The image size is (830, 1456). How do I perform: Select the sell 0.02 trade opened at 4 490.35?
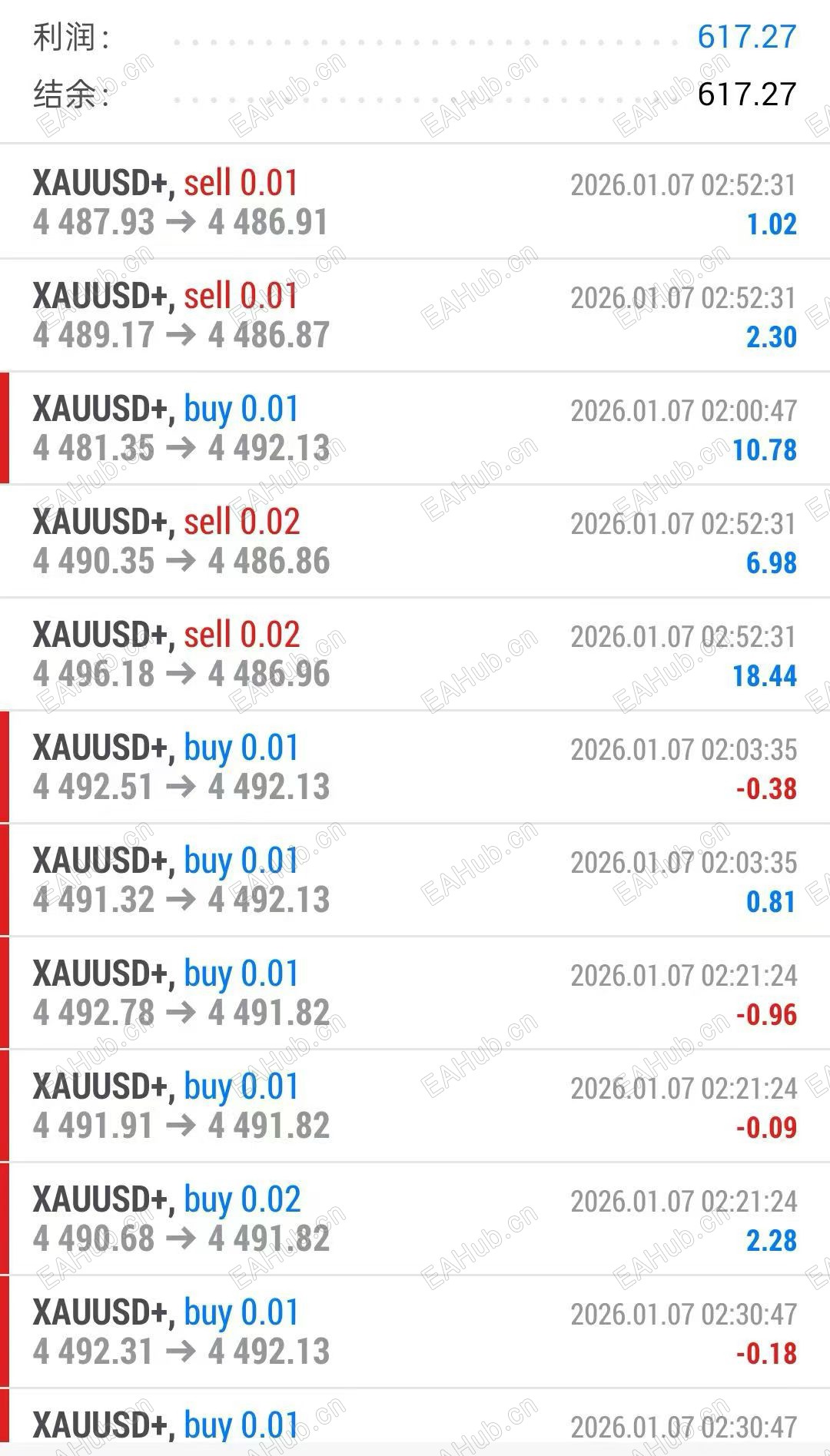pos(415,542)
